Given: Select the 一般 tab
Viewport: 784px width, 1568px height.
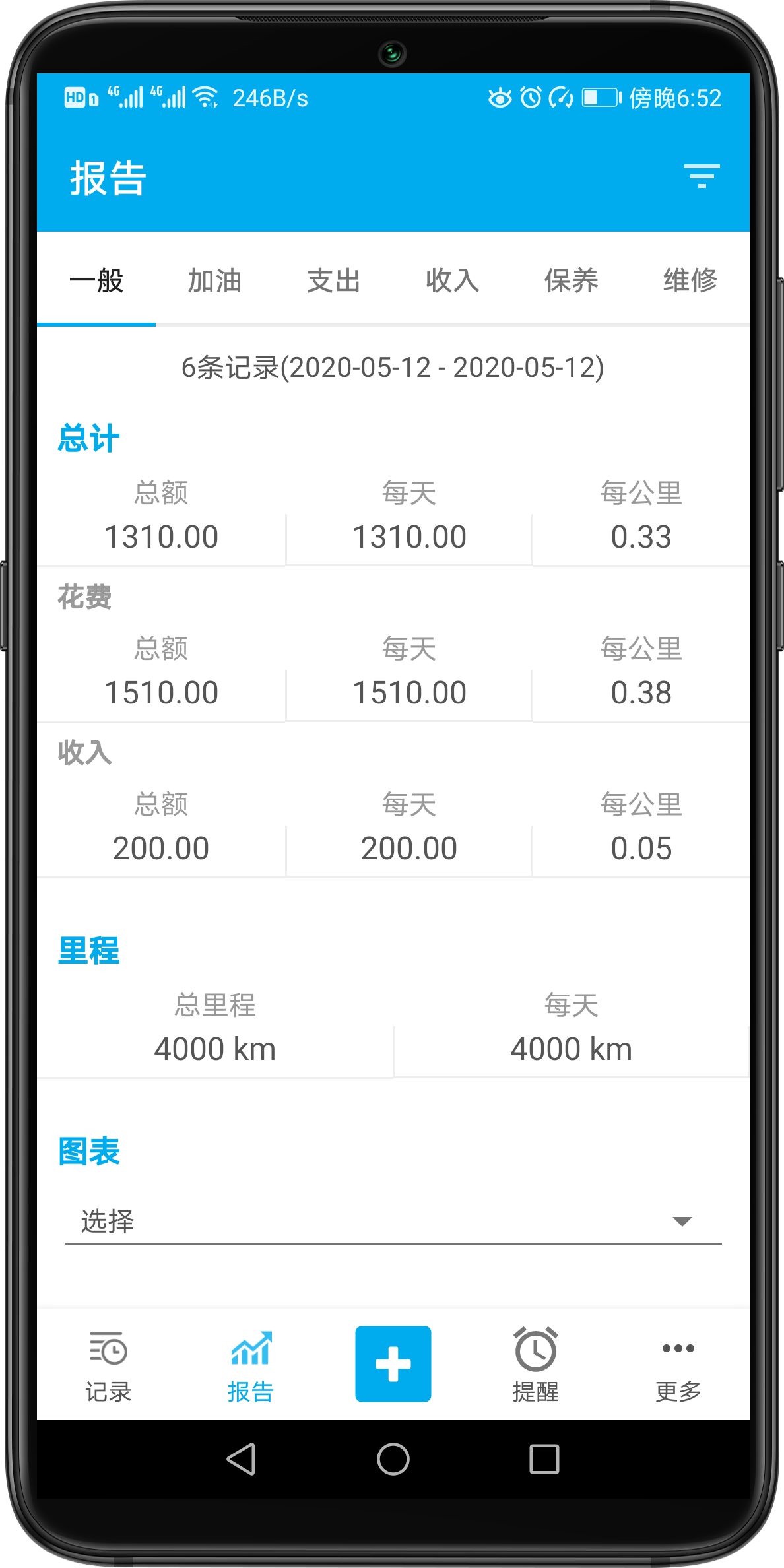Looking at the screenshot, I should [x=96, y=280].
